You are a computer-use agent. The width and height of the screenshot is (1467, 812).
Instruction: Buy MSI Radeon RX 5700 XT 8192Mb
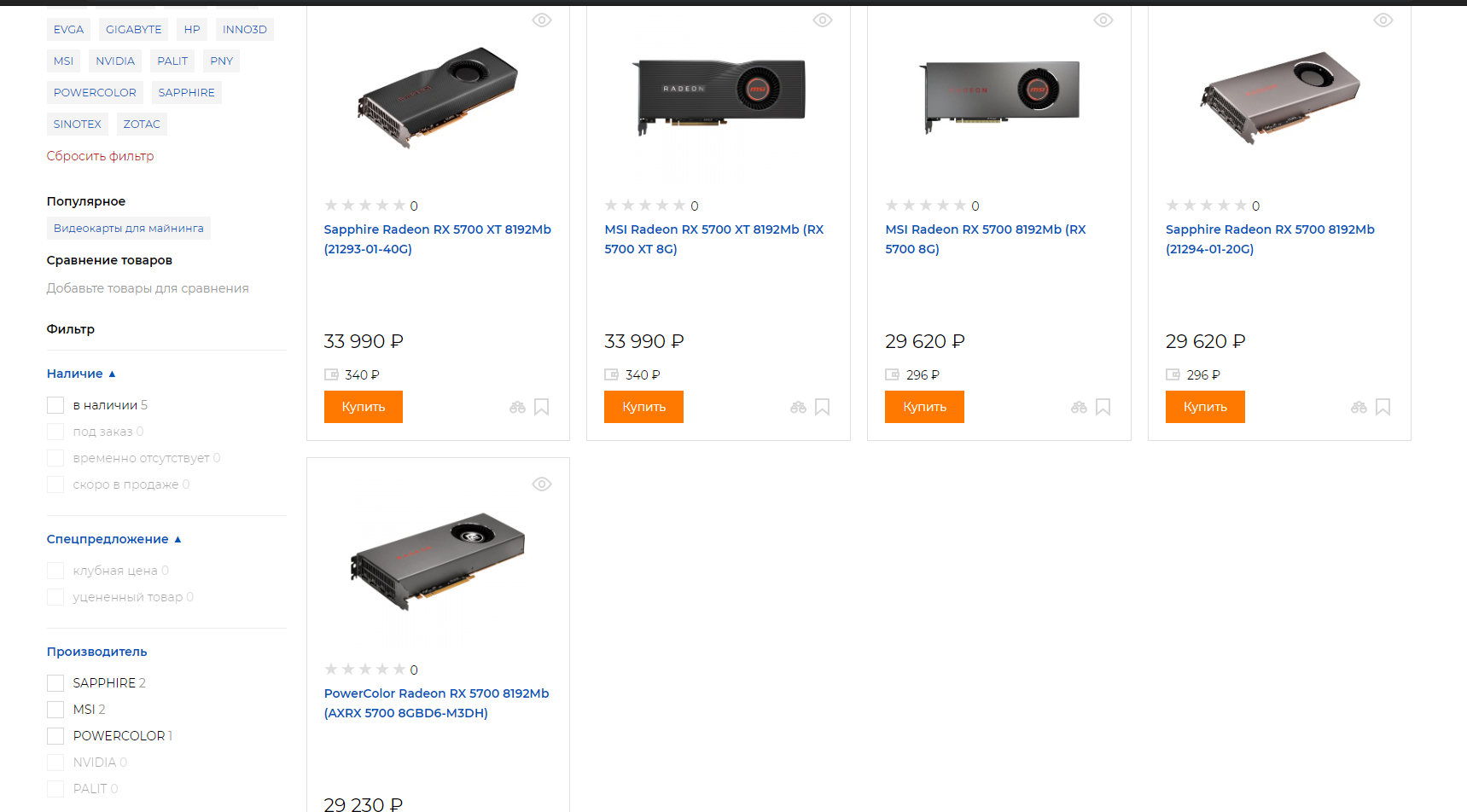click(643, 407)
